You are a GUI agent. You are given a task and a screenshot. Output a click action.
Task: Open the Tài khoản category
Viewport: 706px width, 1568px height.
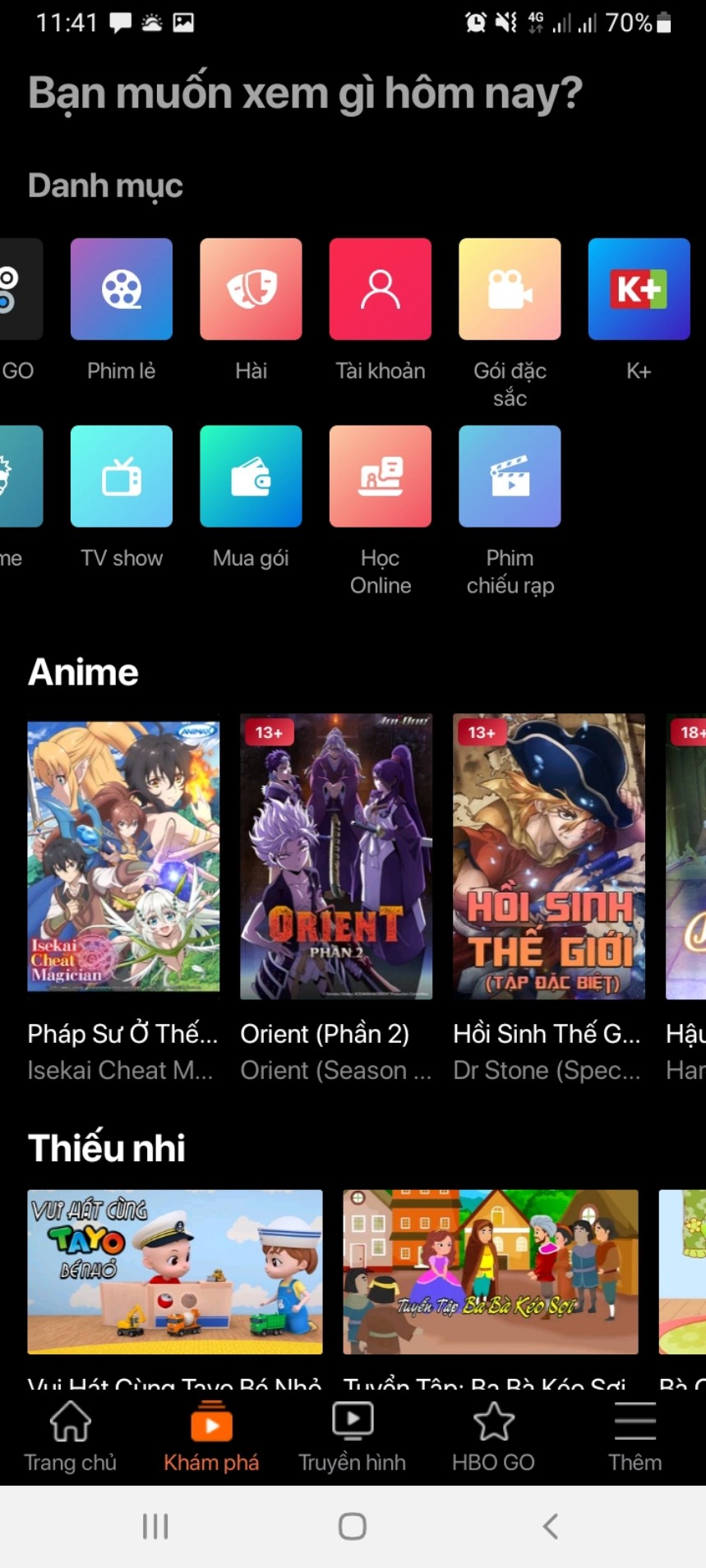pos(380,289)
